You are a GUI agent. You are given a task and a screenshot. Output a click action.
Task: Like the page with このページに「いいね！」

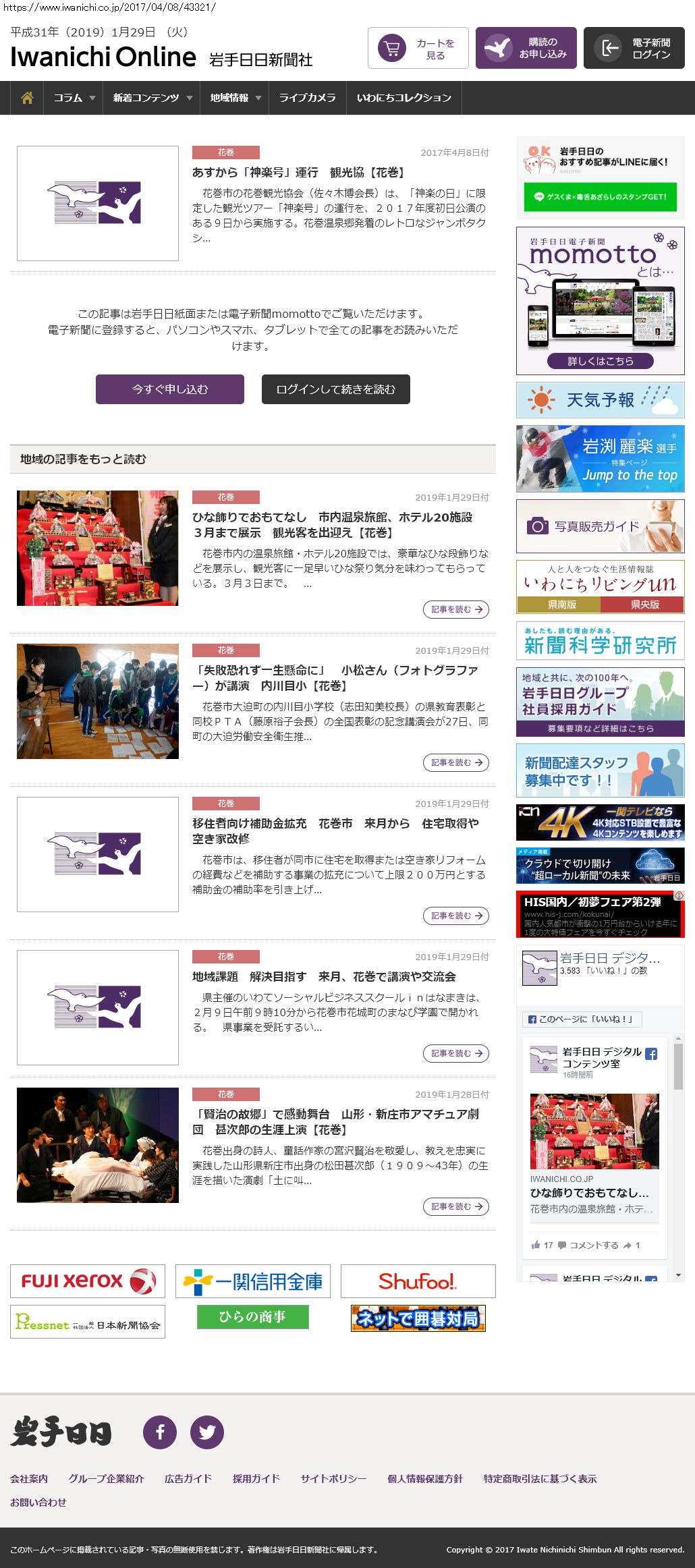pos(581,1019)
